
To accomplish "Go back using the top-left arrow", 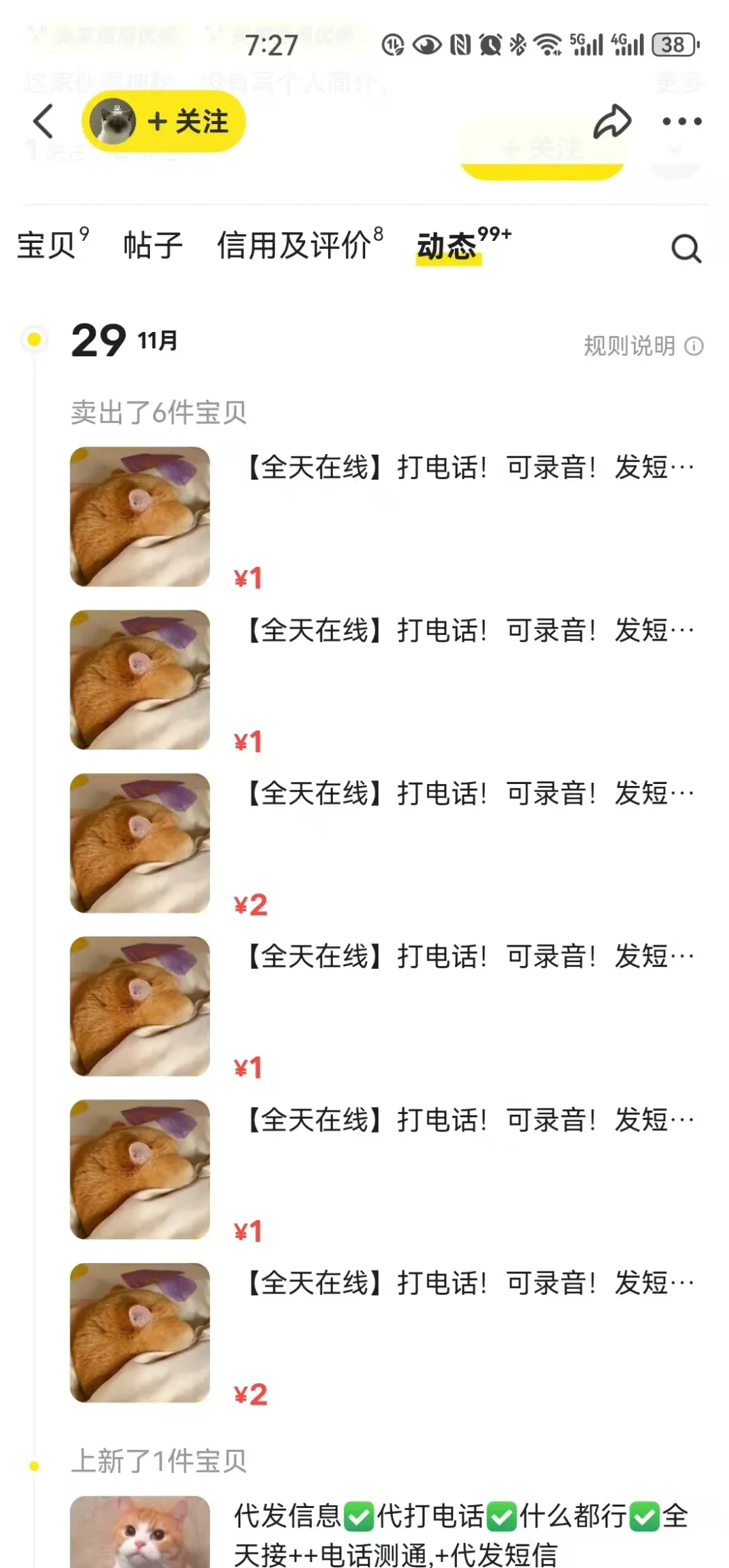I will pyautogui.click(x=43, y=121).
